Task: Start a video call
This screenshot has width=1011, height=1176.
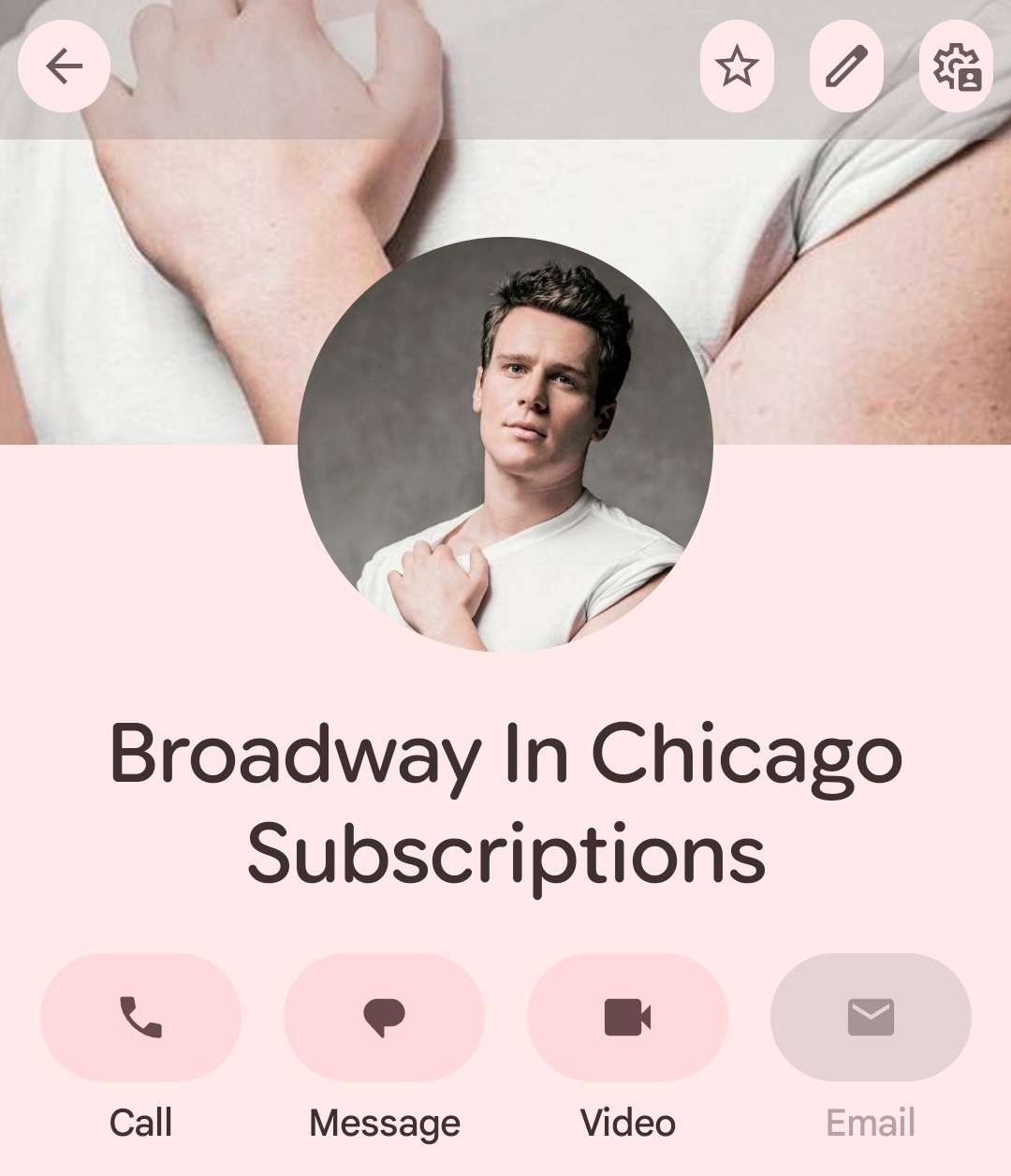Action: (x=627, y=1017)
